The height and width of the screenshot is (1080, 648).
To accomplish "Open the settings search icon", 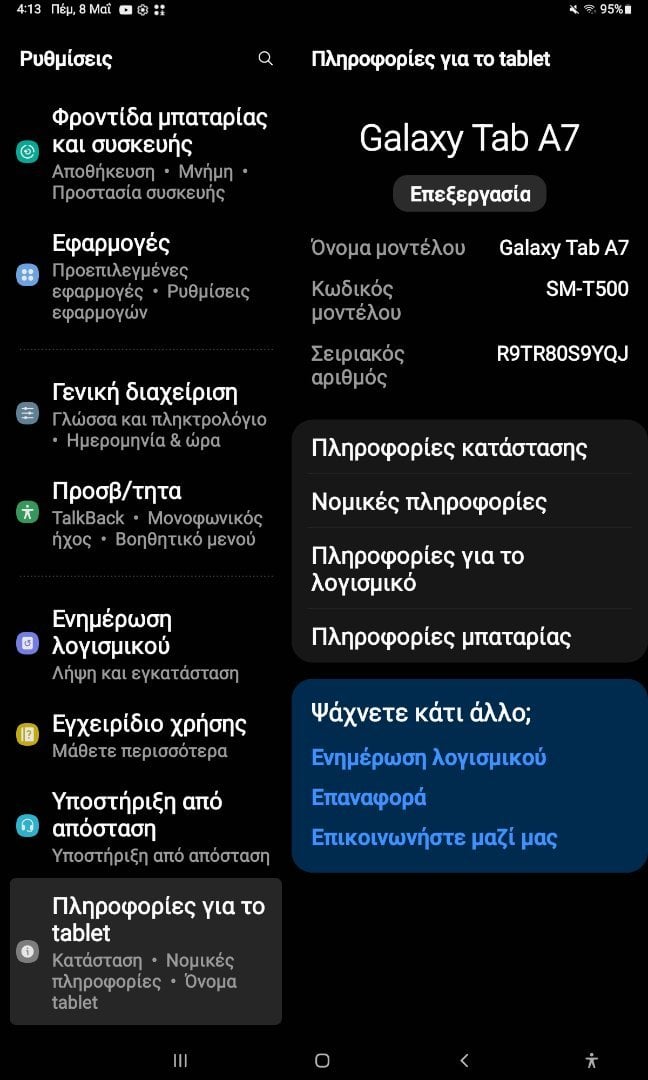I will tap(265, 59).
